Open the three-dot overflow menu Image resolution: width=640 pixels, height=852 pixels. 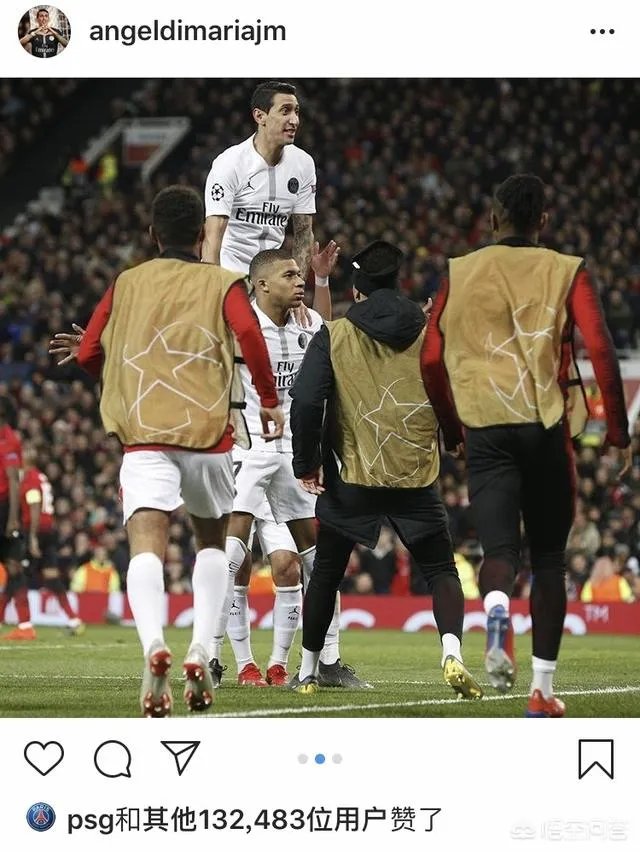click(x=602, y=32)
